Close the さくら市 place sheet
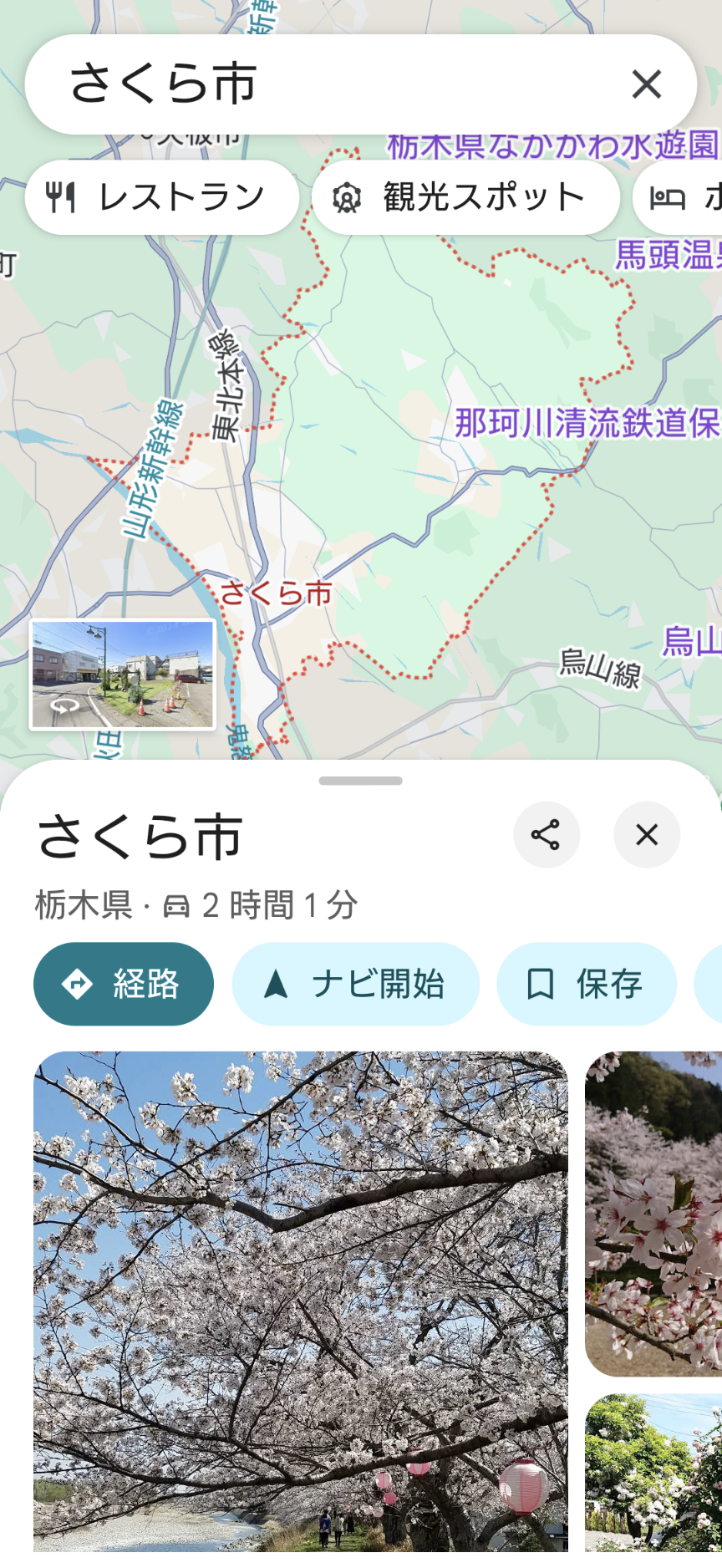This screenshot has width=722, height=1568. click(646, 835)
